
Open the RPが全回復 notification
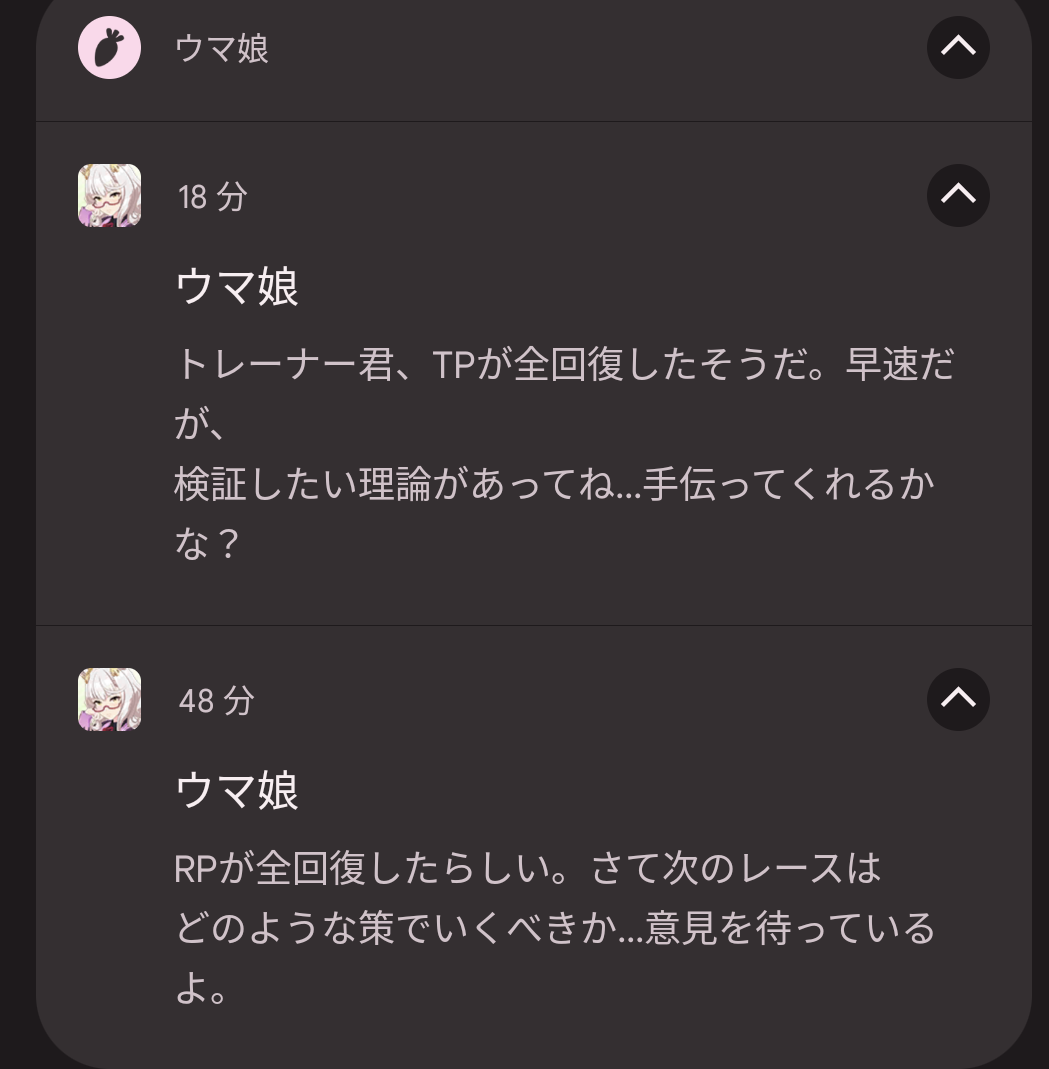pyautogui.click(x=555, y=927)
